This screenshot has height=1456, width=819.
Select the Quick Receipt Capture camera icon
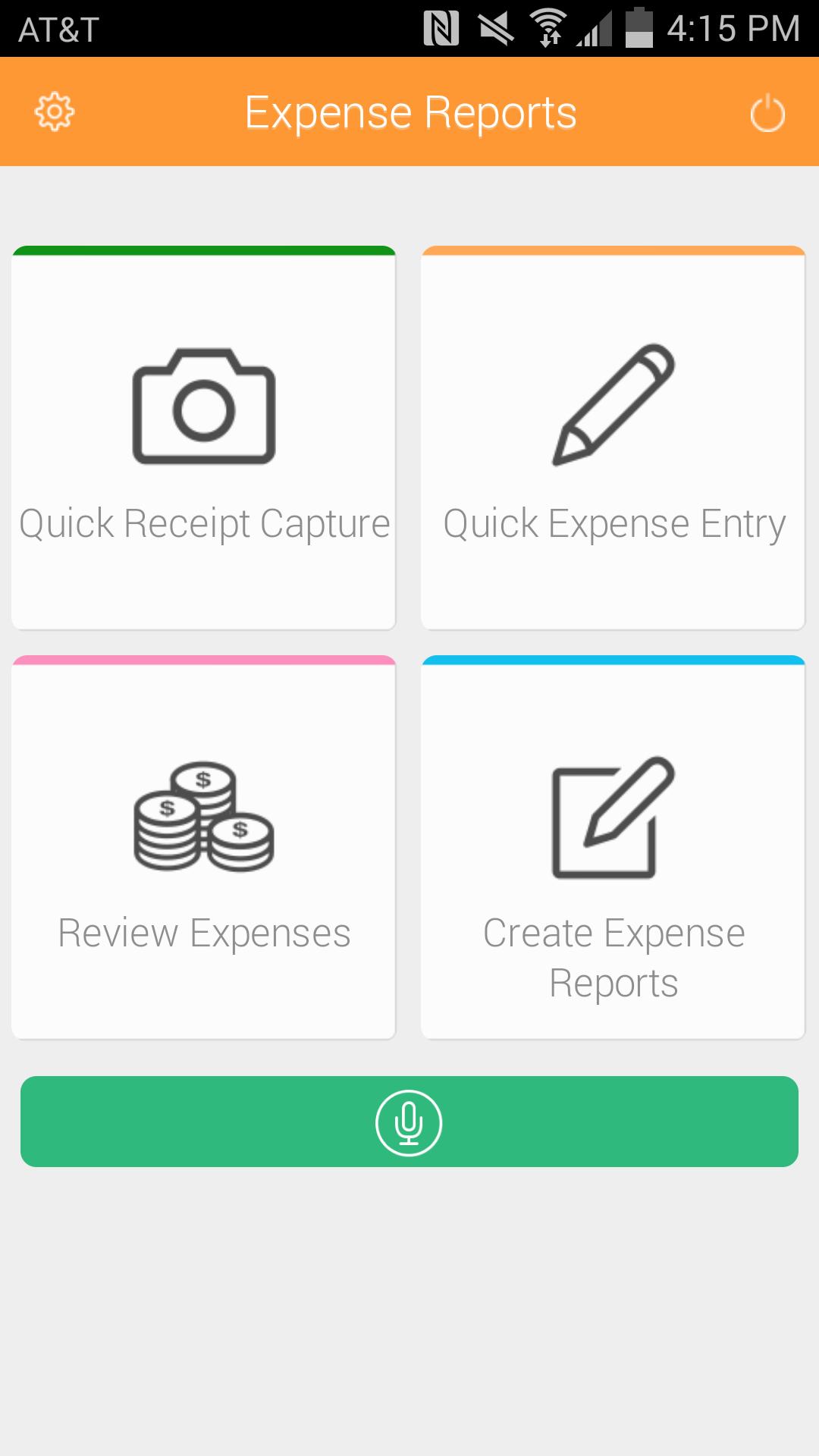click(x=202, y=407)
